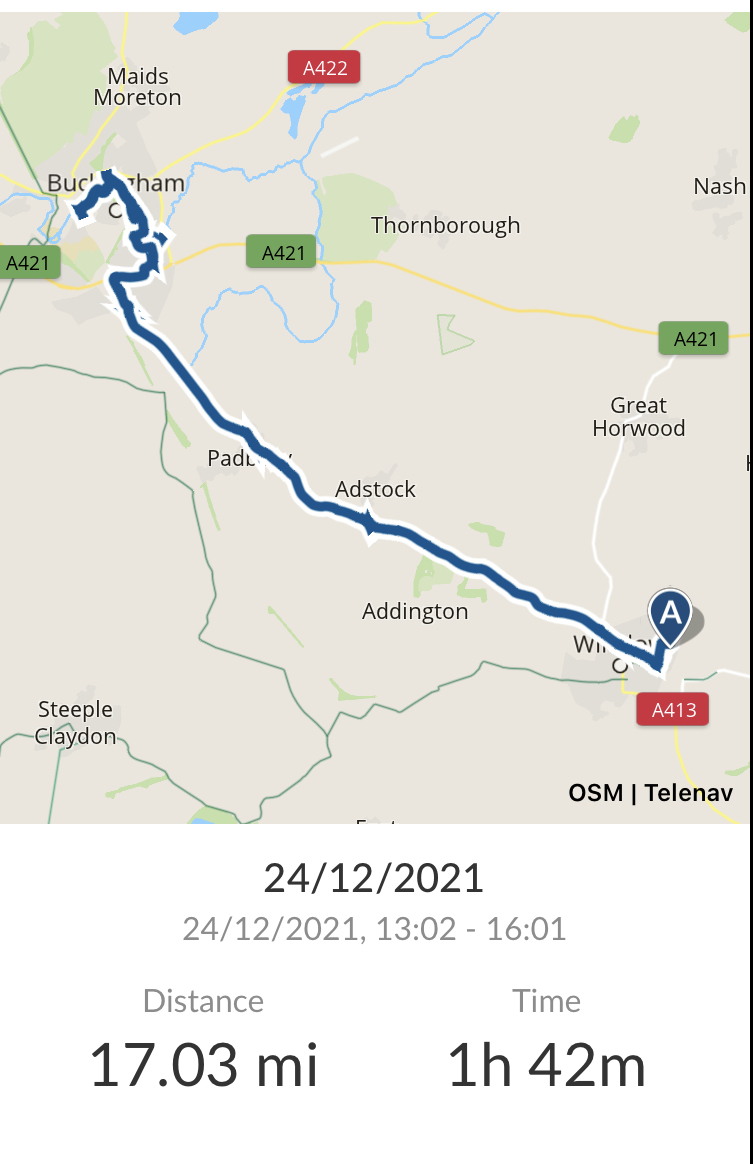Tap the A marker pin on the map
The image size is (753, 1164).
(671, 612)
